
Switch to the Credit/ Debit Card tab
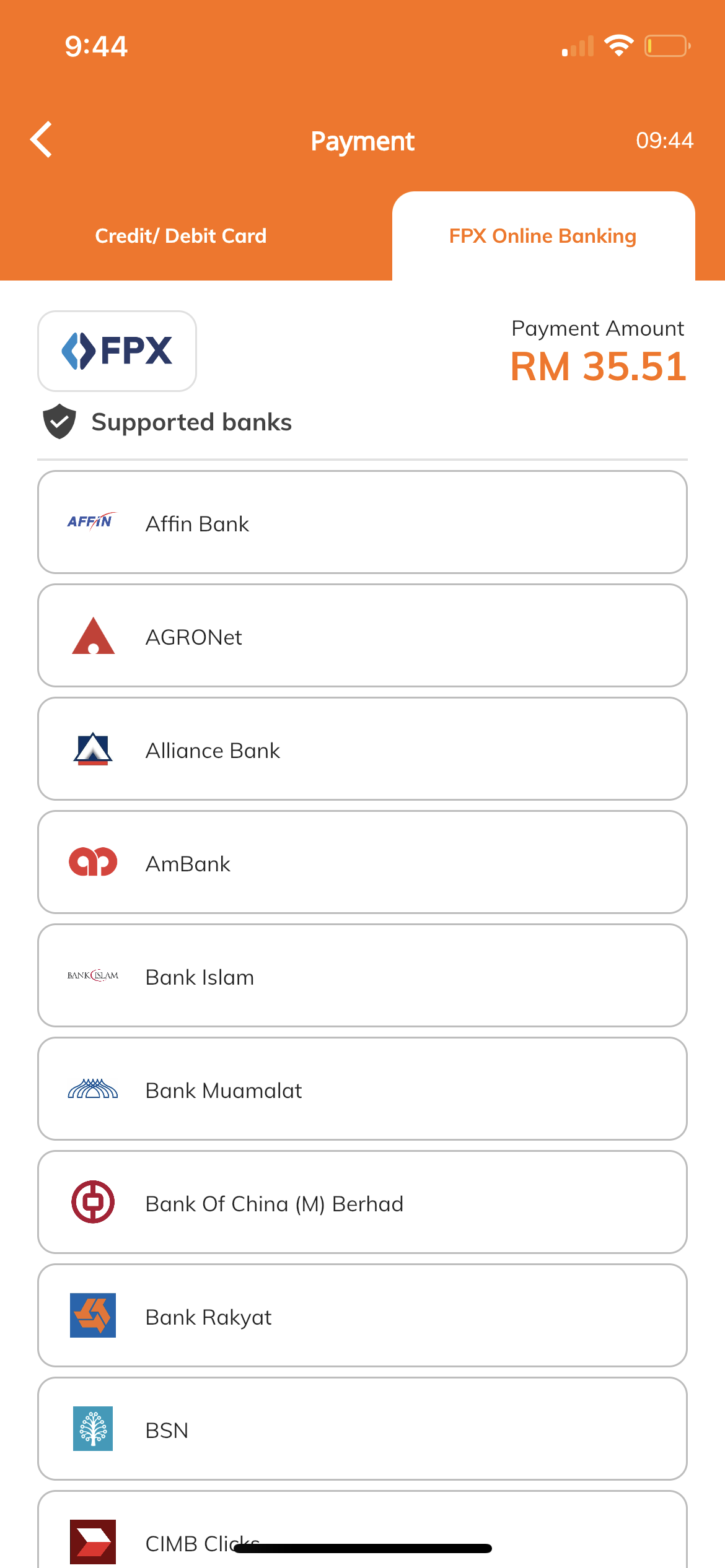coord(181,236)
